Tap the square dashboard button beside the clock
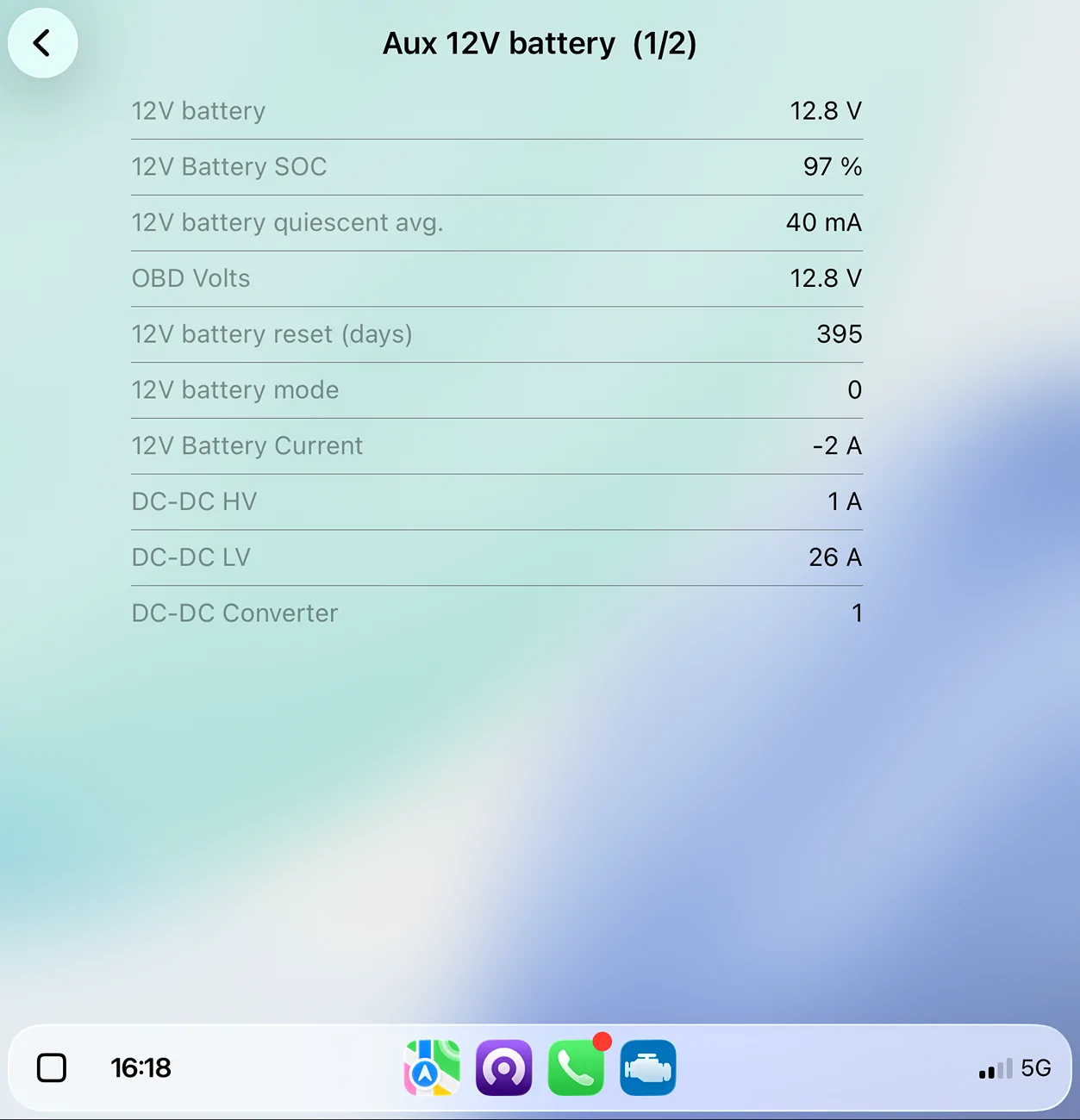Image resolution: width=1080 pixels, height=1120 pixels. pos(52,1067)
